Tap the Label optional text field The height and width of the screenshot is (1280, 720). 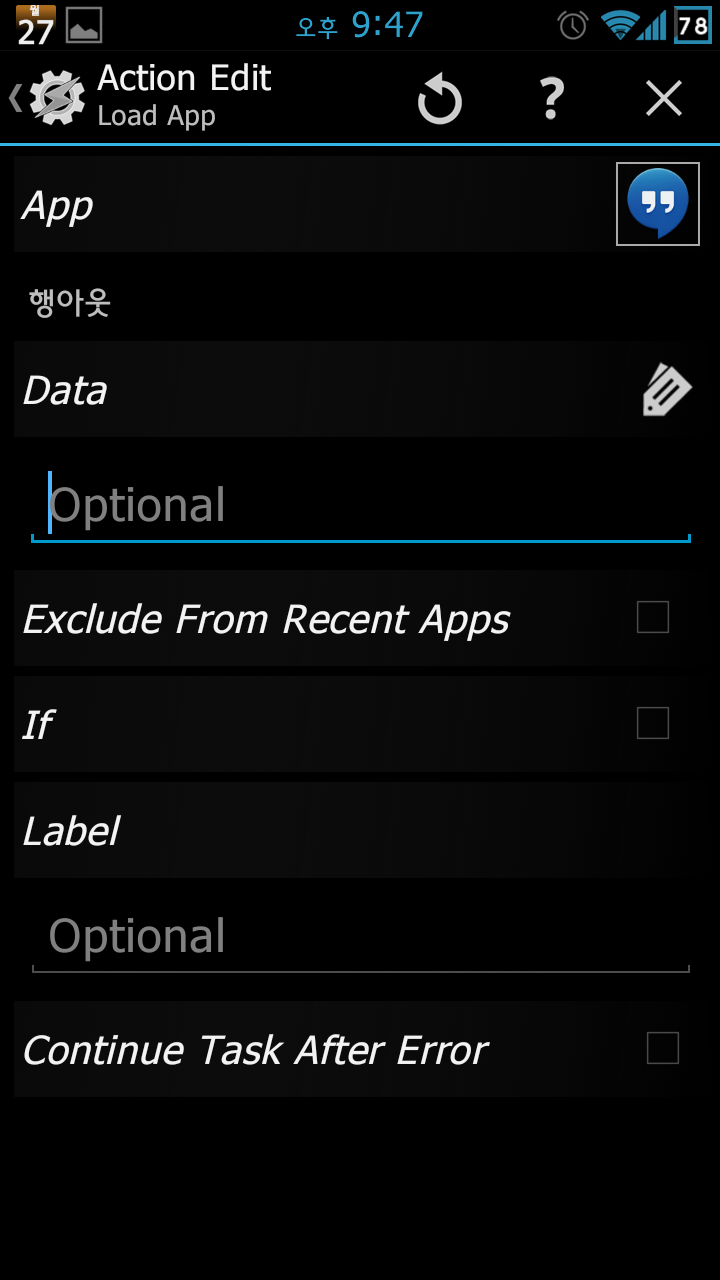pyautogui.click(x=360, y=937)
